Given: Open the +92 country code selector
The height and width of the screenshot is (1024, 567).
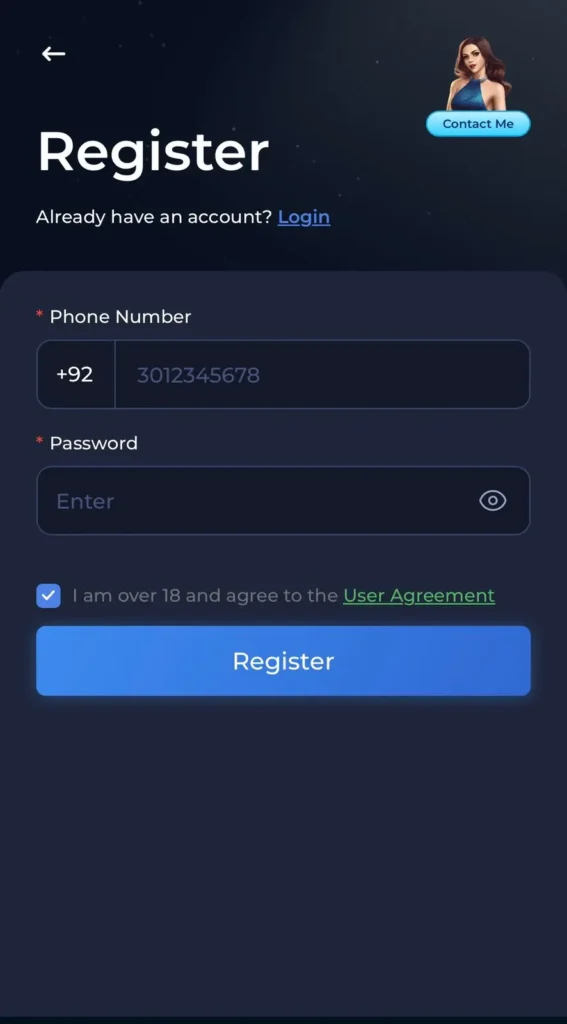Looking at the screenshot, I should click(75, 374).
